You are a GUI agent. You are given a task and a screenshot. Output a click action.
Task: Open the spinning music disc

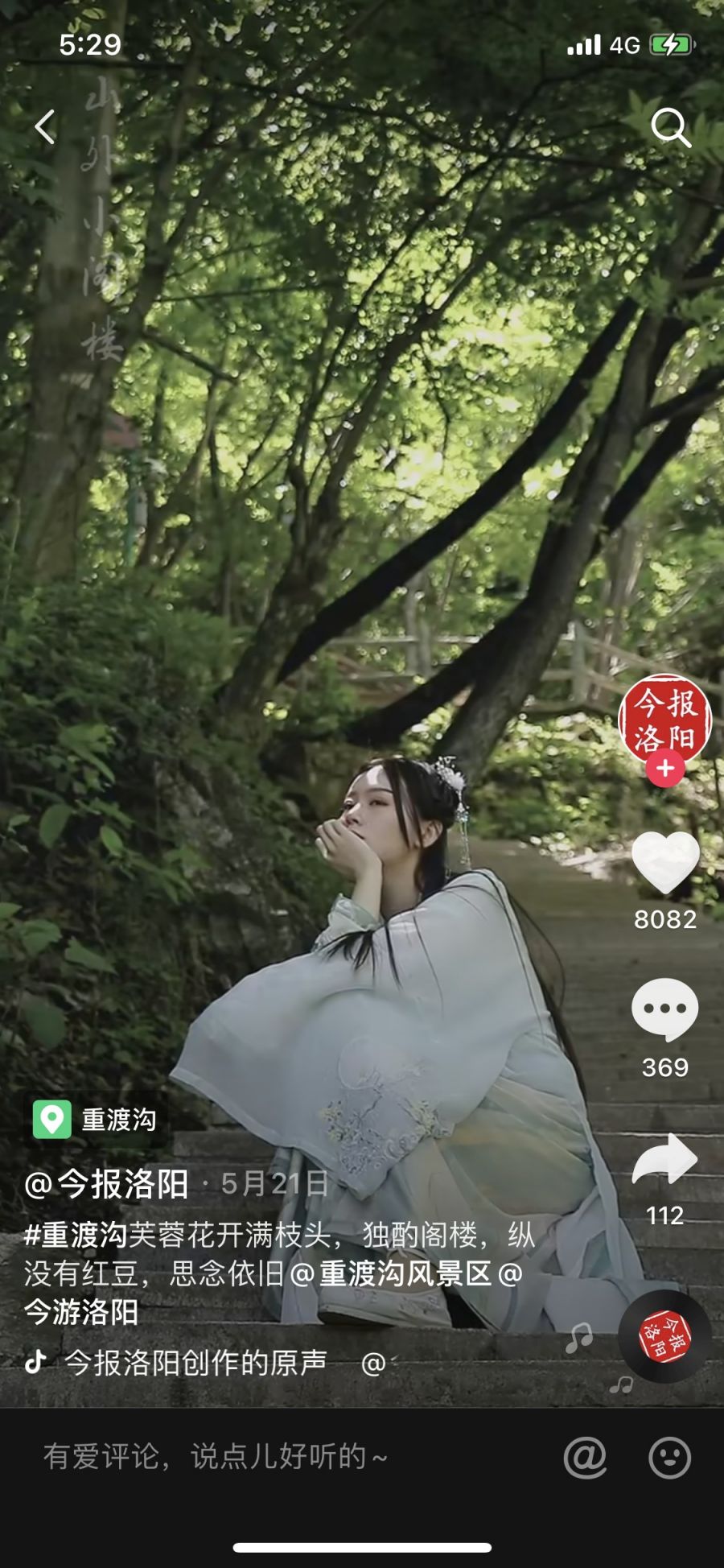click(x=664, y=1337)
